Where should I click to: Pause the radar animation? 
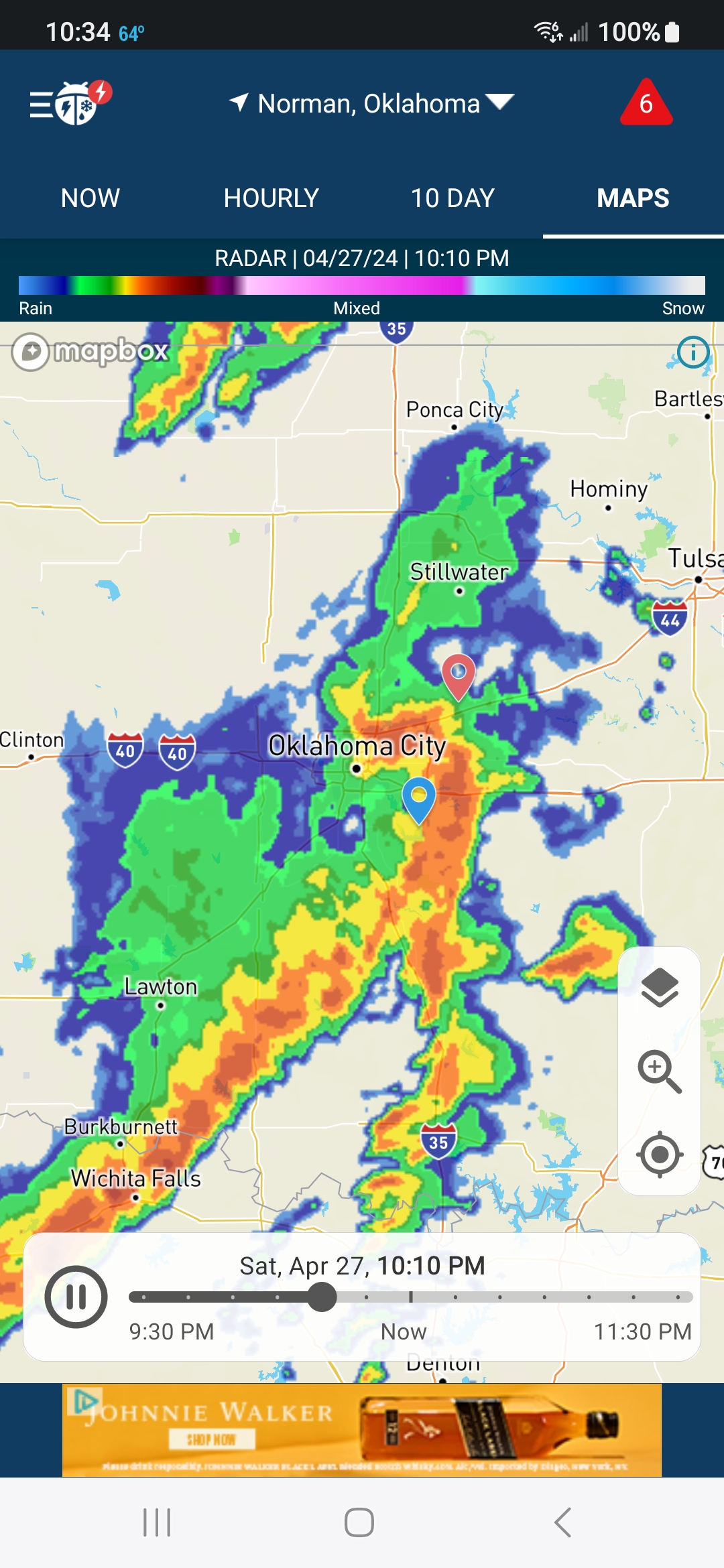pyautogui.click(x=76, y=1297)
